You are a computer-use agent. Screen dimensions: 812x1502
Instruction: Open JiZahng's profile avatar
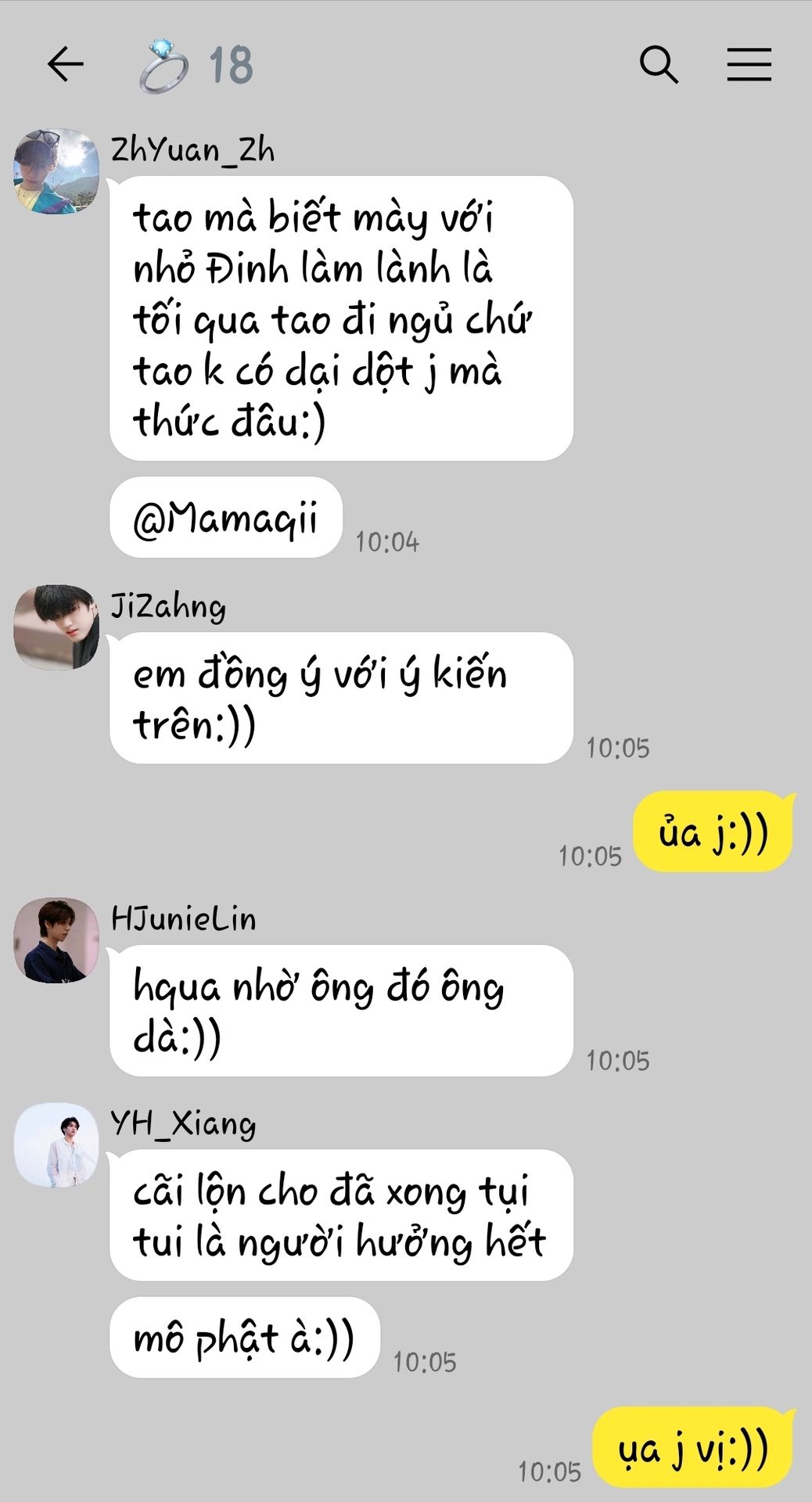click(x=56, y=627)
